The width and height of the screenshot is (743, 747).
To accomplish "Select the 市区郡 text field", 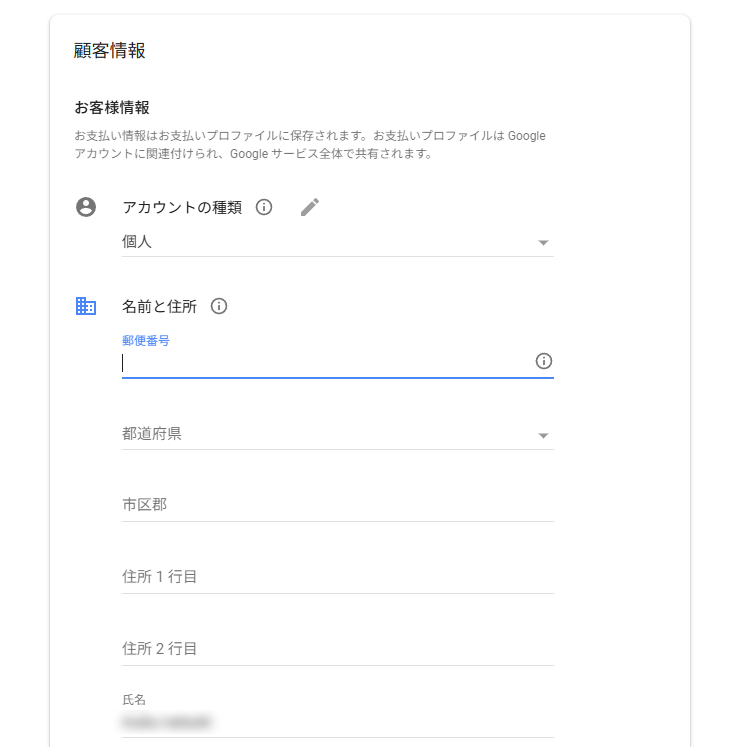I will [x=337, y=505].
